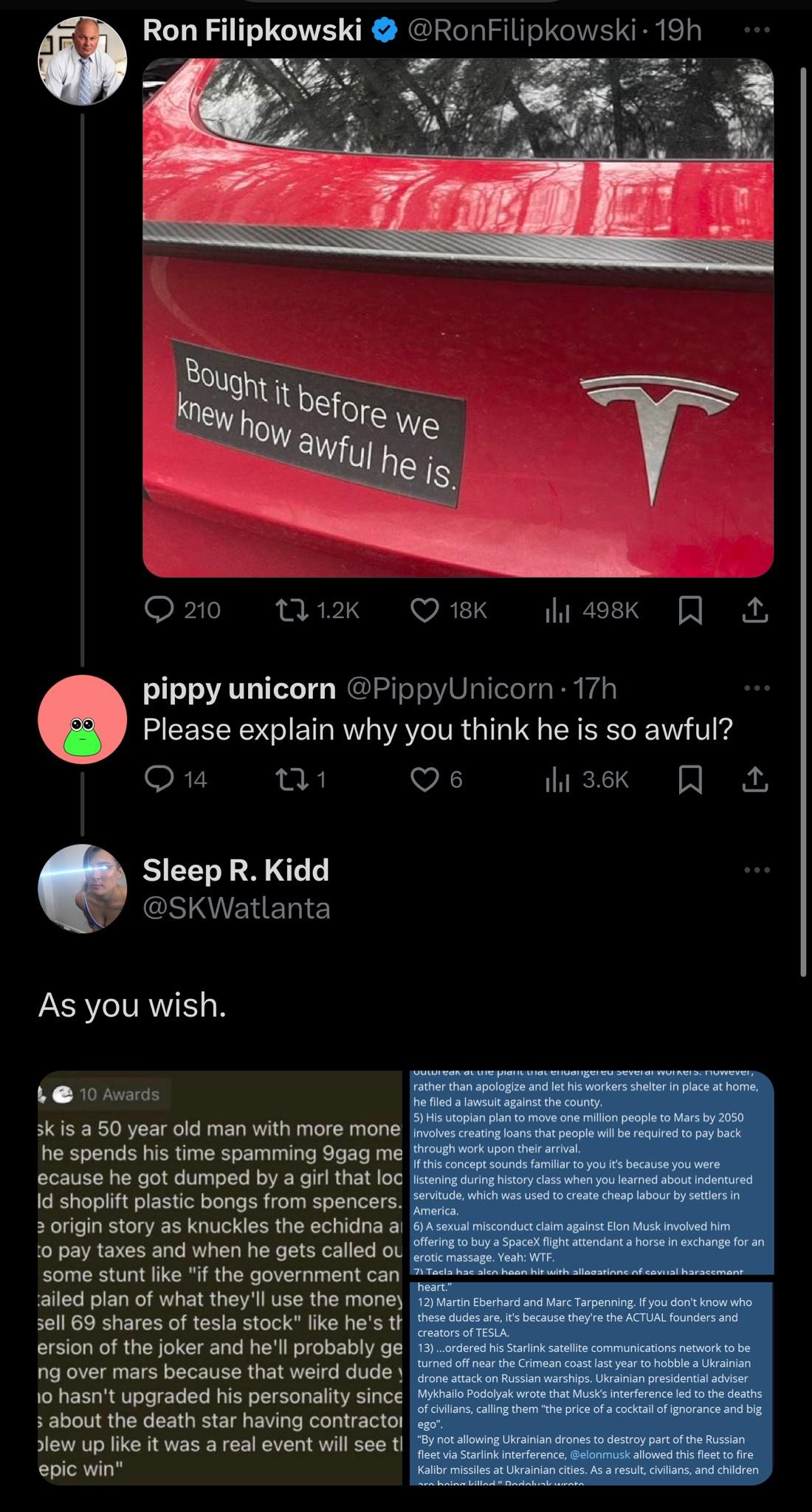Screen dimensions: 812x1512
Task: Open the more options on Ron Filipkowski's post
Action: (x=757, y=30)
